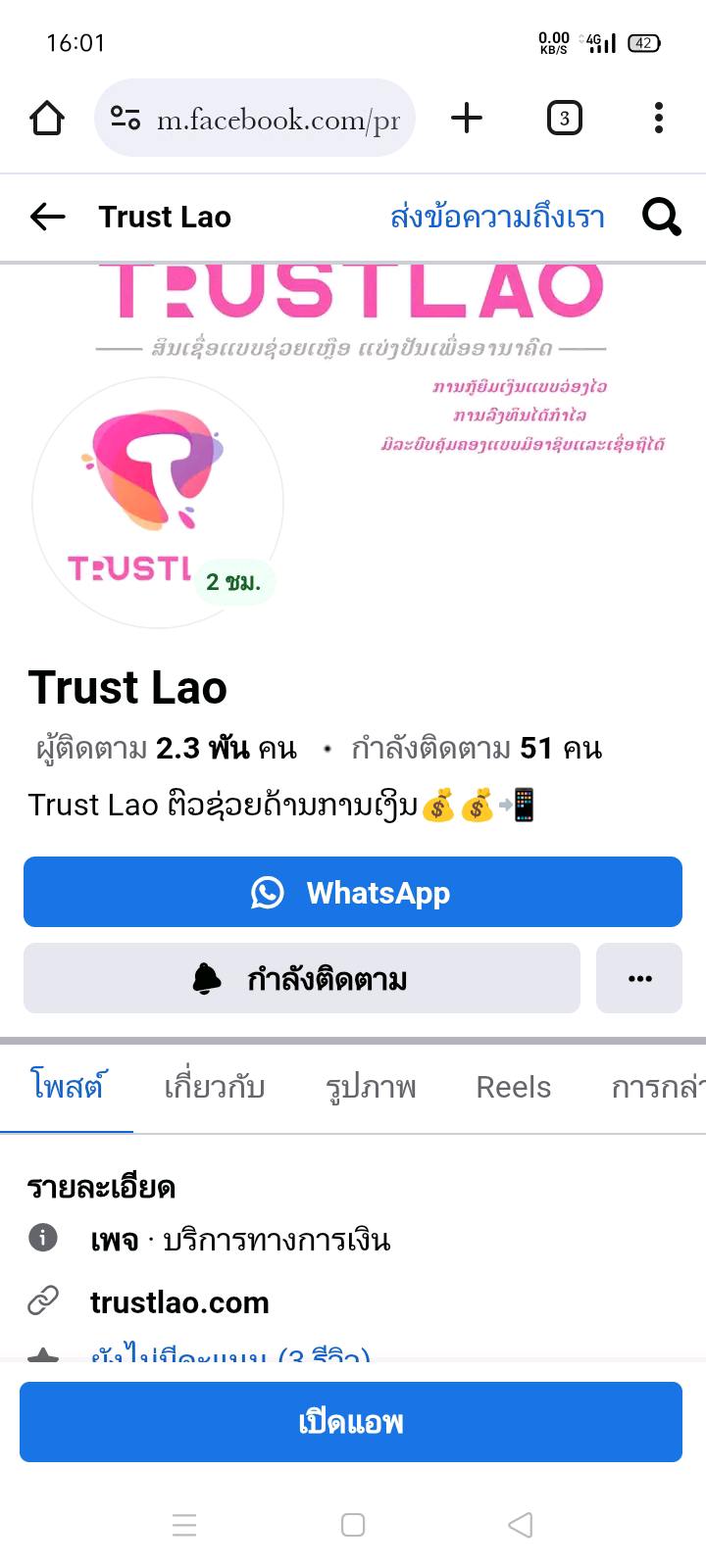
Task: Open browser home page
Action: (47, 119)
